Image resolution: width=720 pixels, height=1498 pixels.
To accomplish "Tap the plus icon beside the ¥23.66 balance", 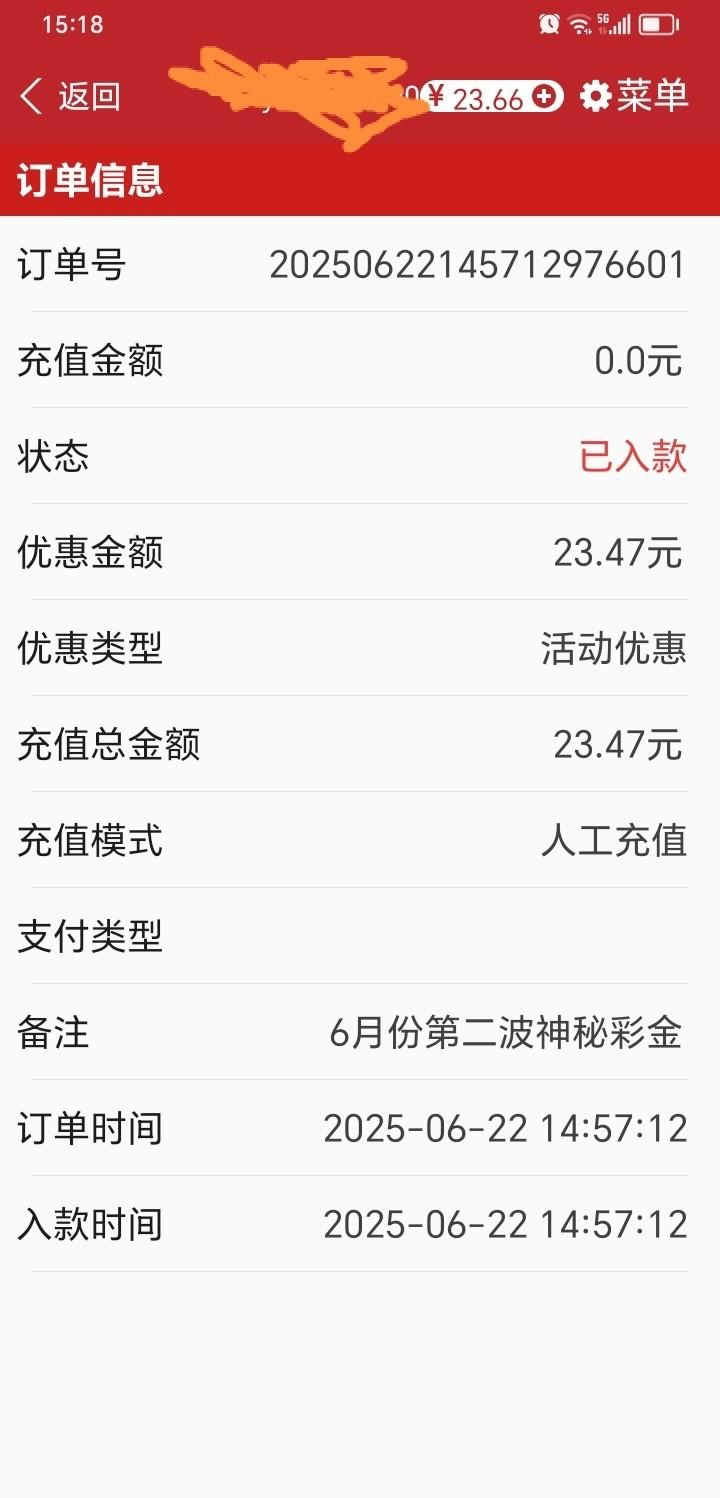I will (545, 97).
